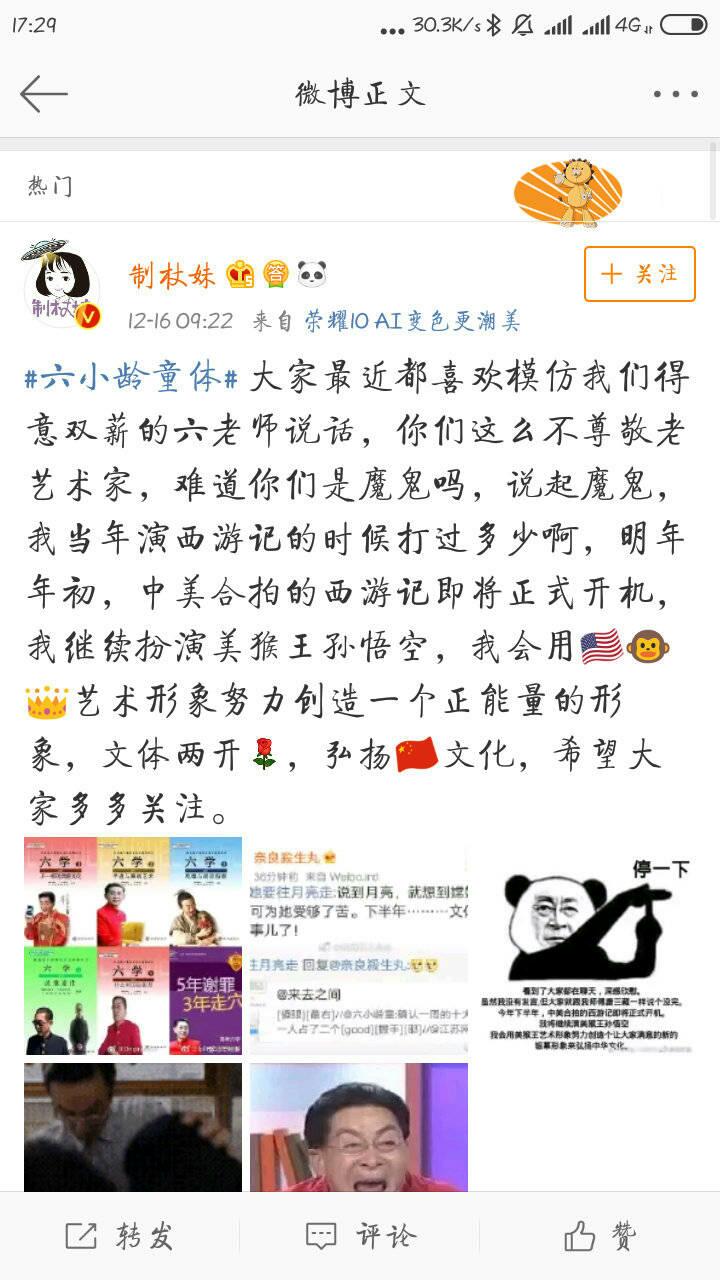
Task: Tap the orange lion hot badge
Action: [x=568, y=192]
